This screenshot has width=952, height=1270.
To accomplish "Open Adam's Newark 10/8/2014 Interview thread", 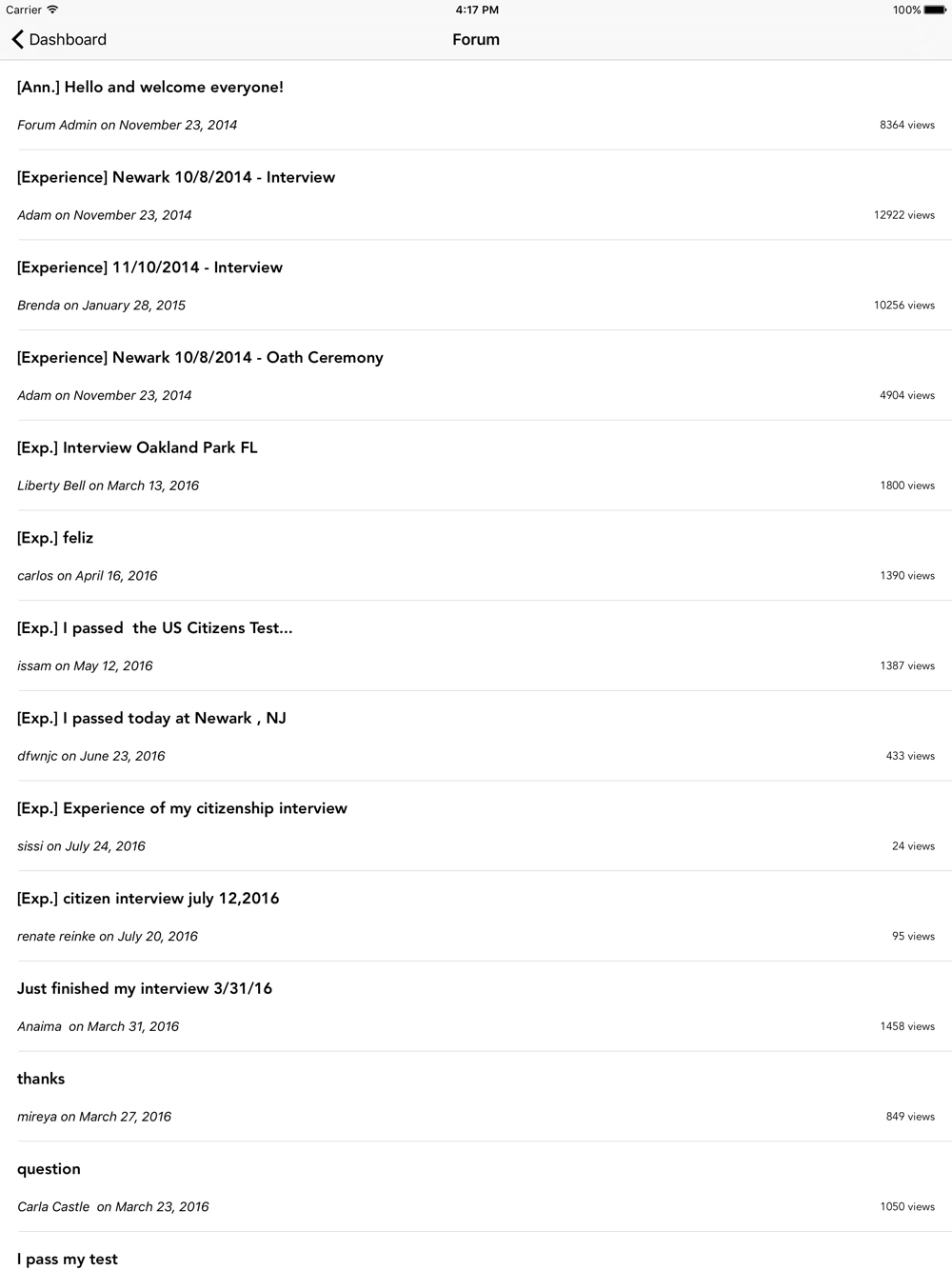I will pos(476,195).
